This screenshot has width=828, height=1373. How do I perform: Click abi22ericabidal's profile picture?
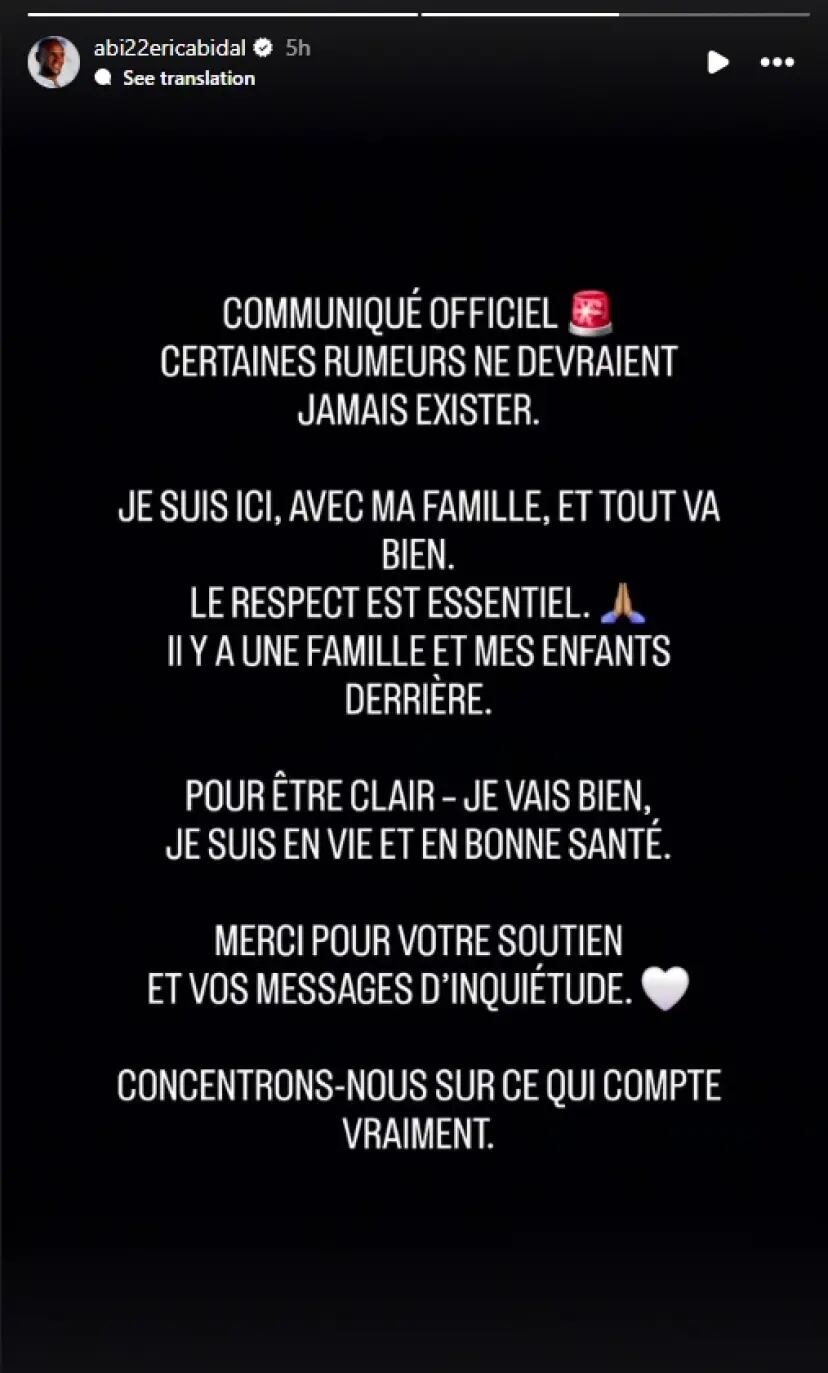click(53, 62)
